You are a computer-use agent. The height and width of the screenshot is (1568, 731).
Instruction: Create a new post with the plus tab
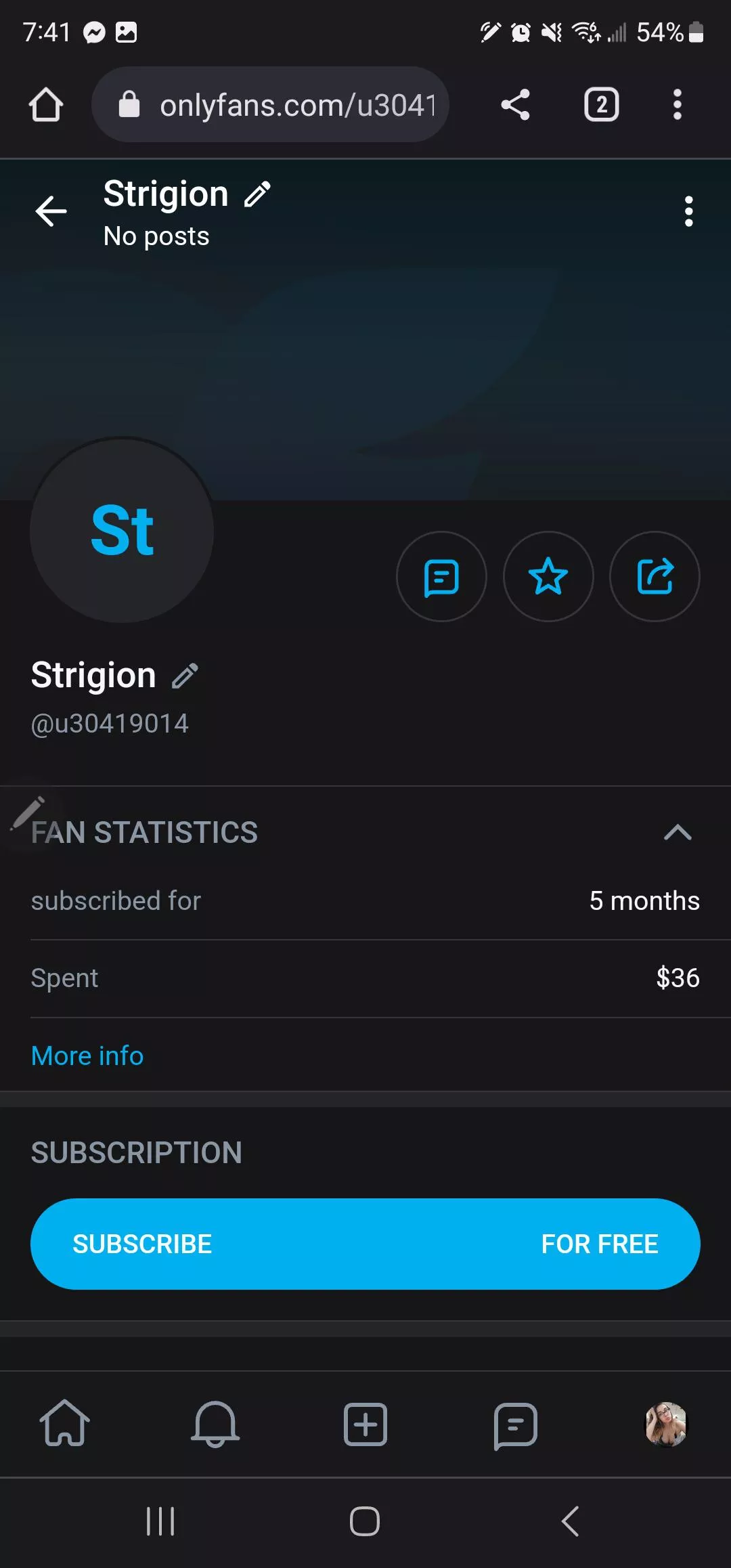coord(365,1423)
